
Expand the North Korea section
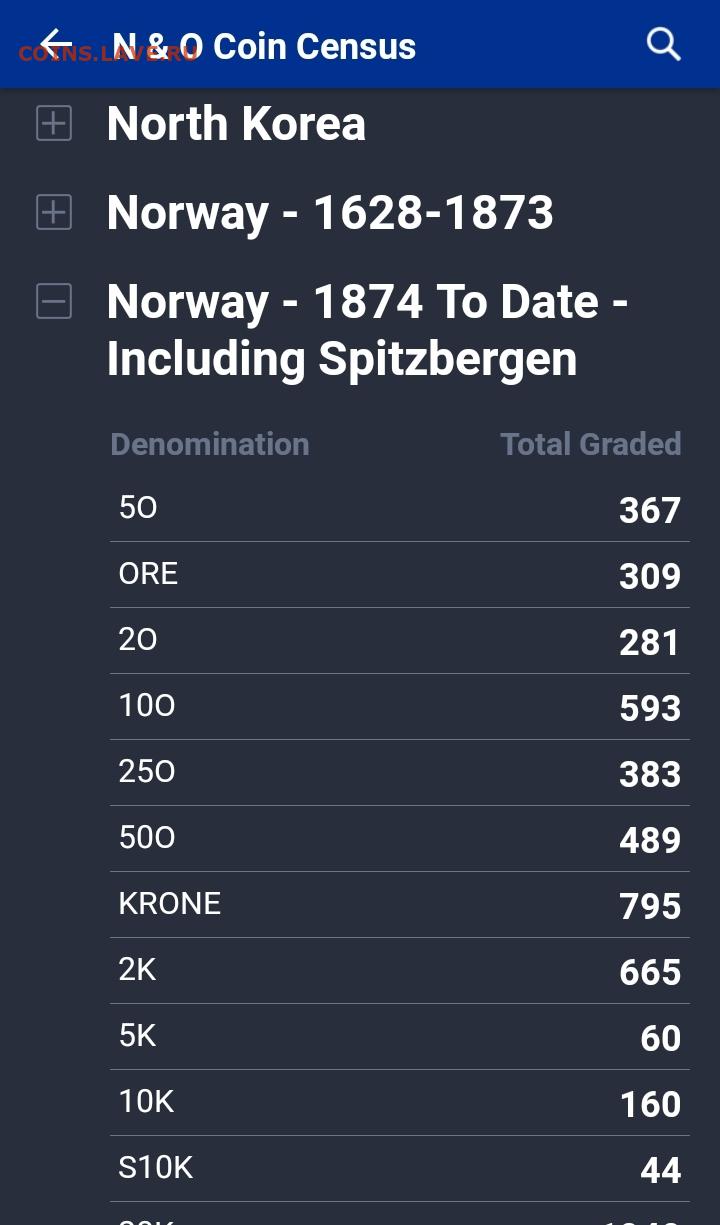[54, 124]
